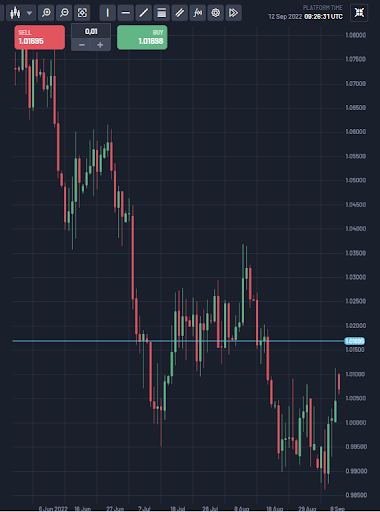Reset chart to fit view
Screen dimensions: 380x512
[82, 13]
